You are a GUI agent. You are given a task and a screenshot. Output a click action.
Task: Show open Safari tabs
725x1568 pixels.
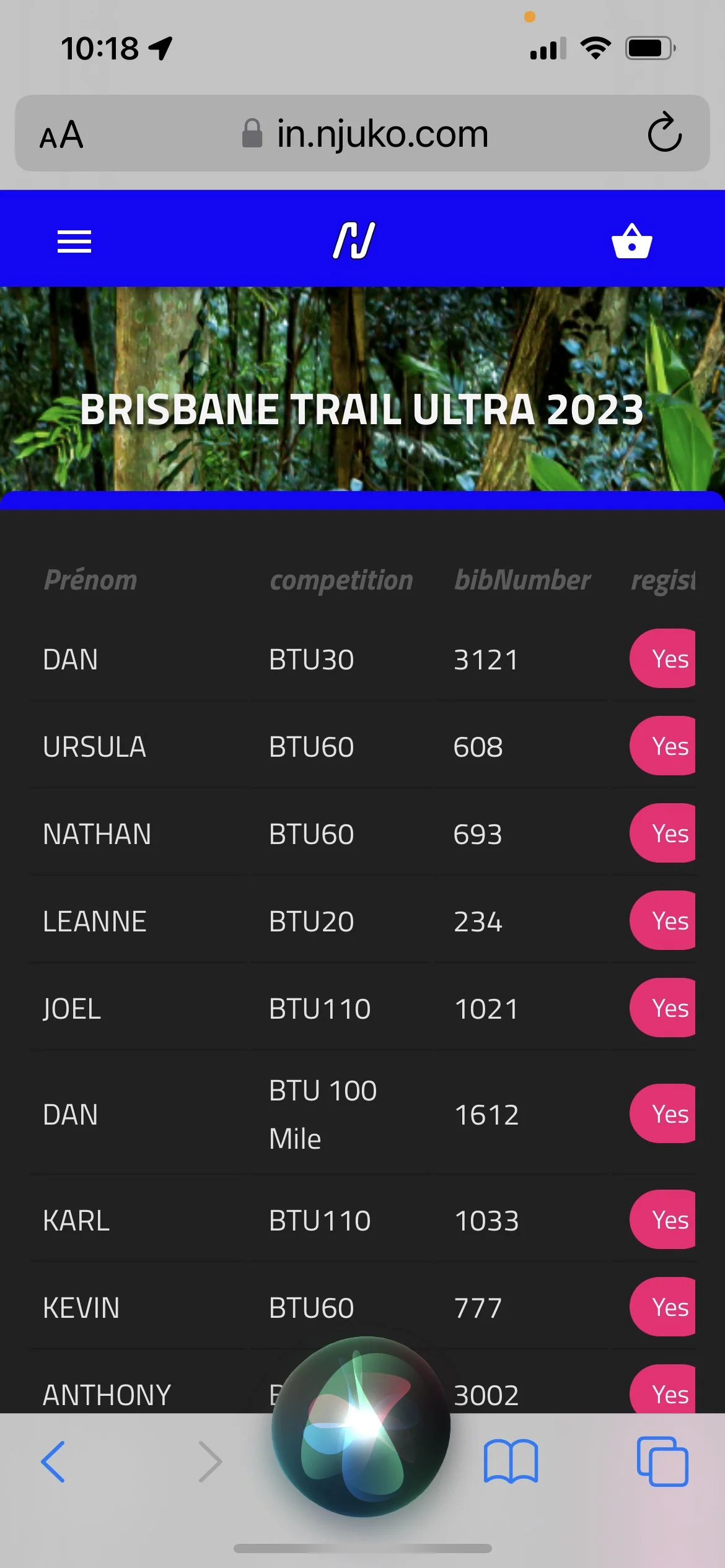[x=662, y=1461]
